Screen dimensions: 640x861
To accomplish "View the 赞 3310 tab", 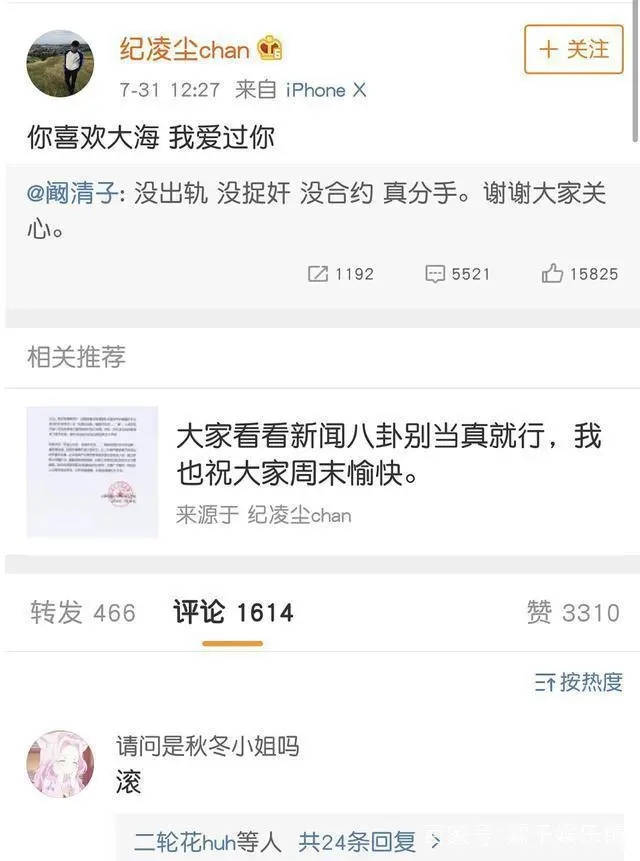I will [x=573, y=612].
